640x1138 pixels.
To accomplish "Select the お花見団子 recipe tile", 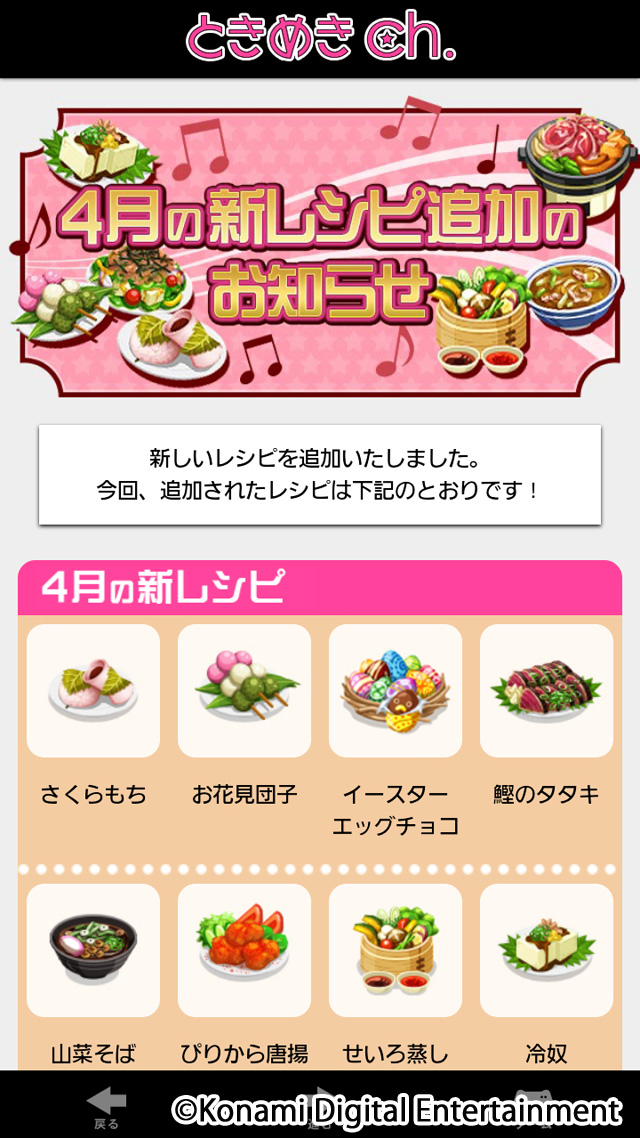I will point(244,690).
